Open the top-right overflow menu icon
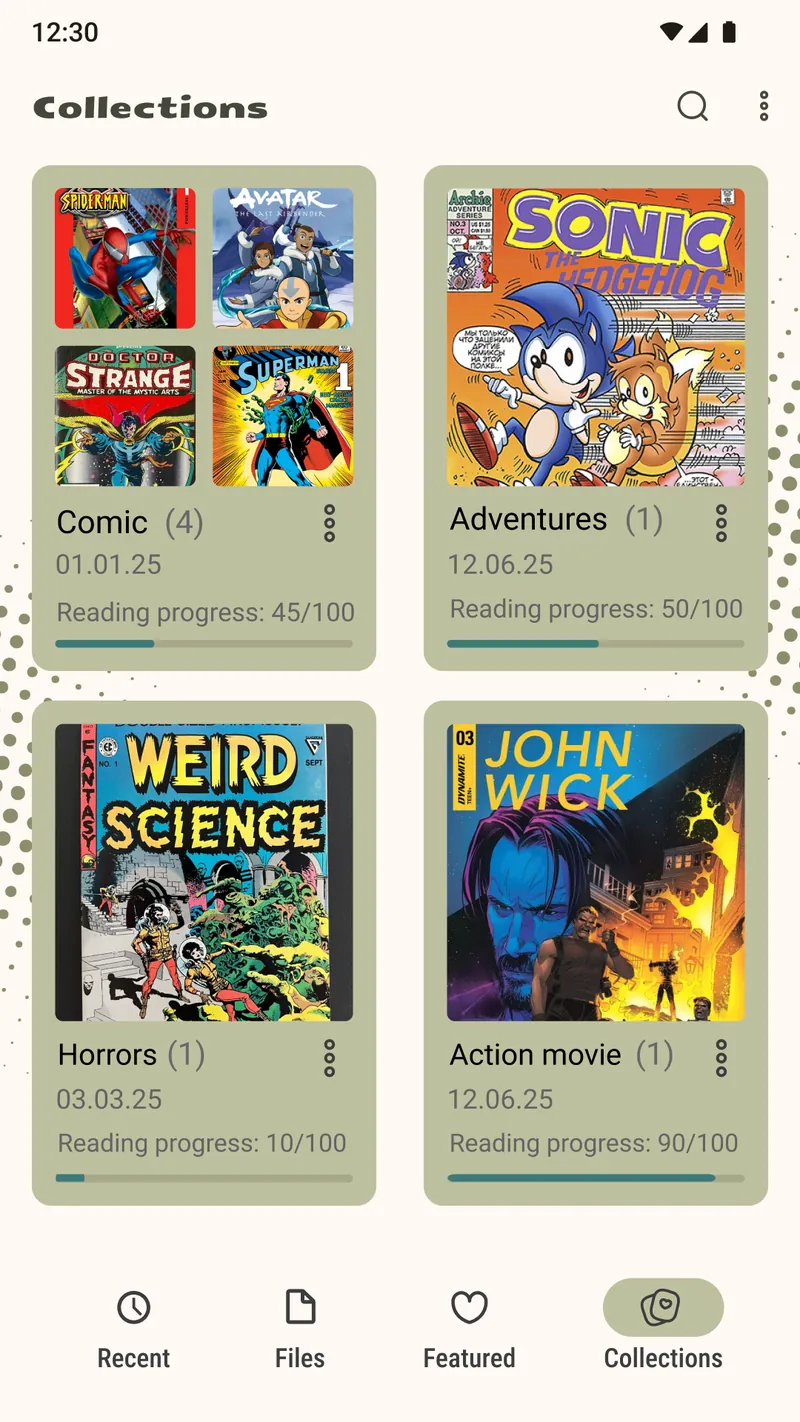800x1422 pixels. [763, 106]
